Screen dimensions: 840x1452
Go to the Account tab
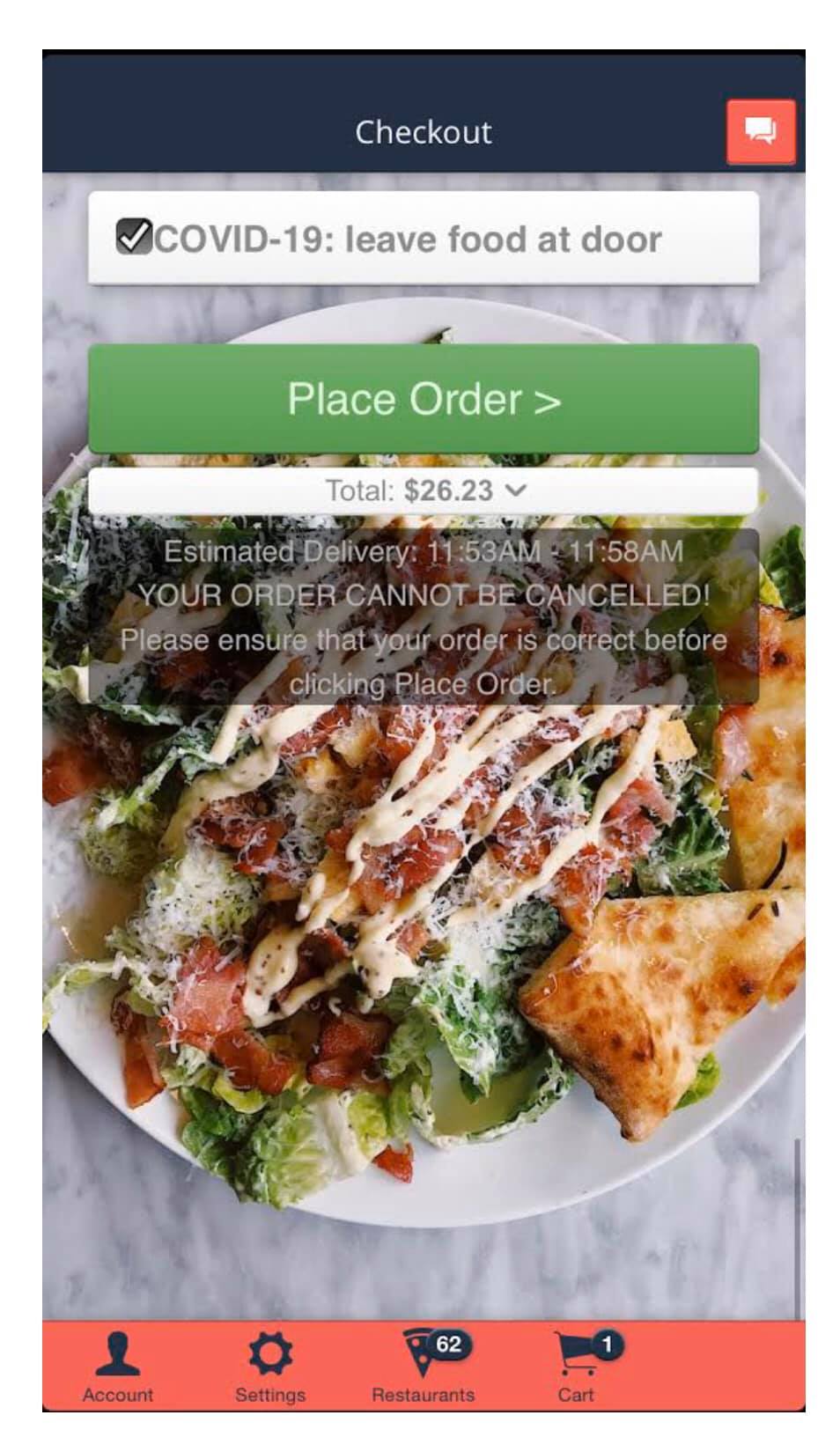[118, 1366]
